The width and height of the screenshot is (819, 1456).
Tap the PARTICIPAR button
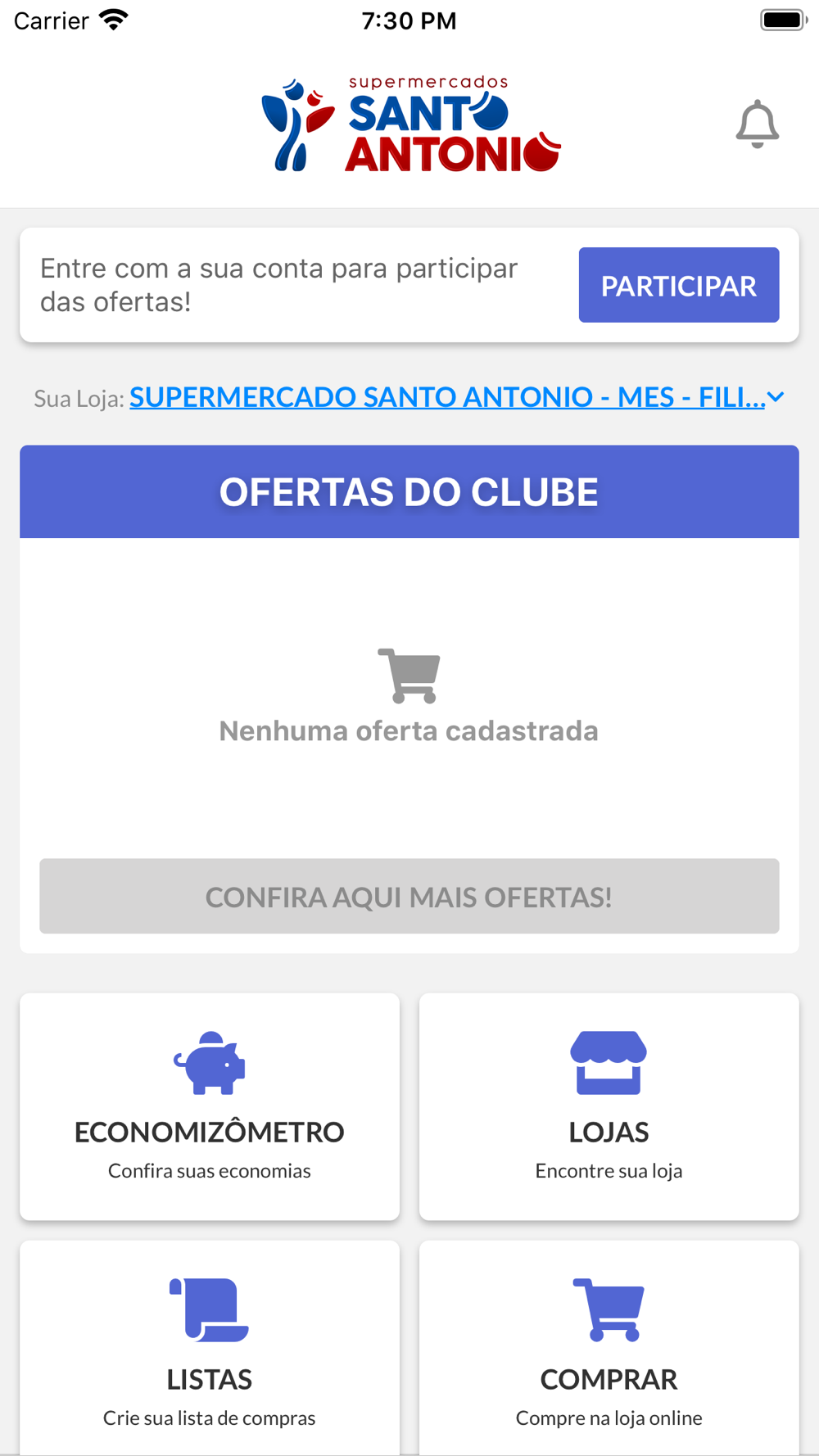pyautogui.click(x=678, y=285)
